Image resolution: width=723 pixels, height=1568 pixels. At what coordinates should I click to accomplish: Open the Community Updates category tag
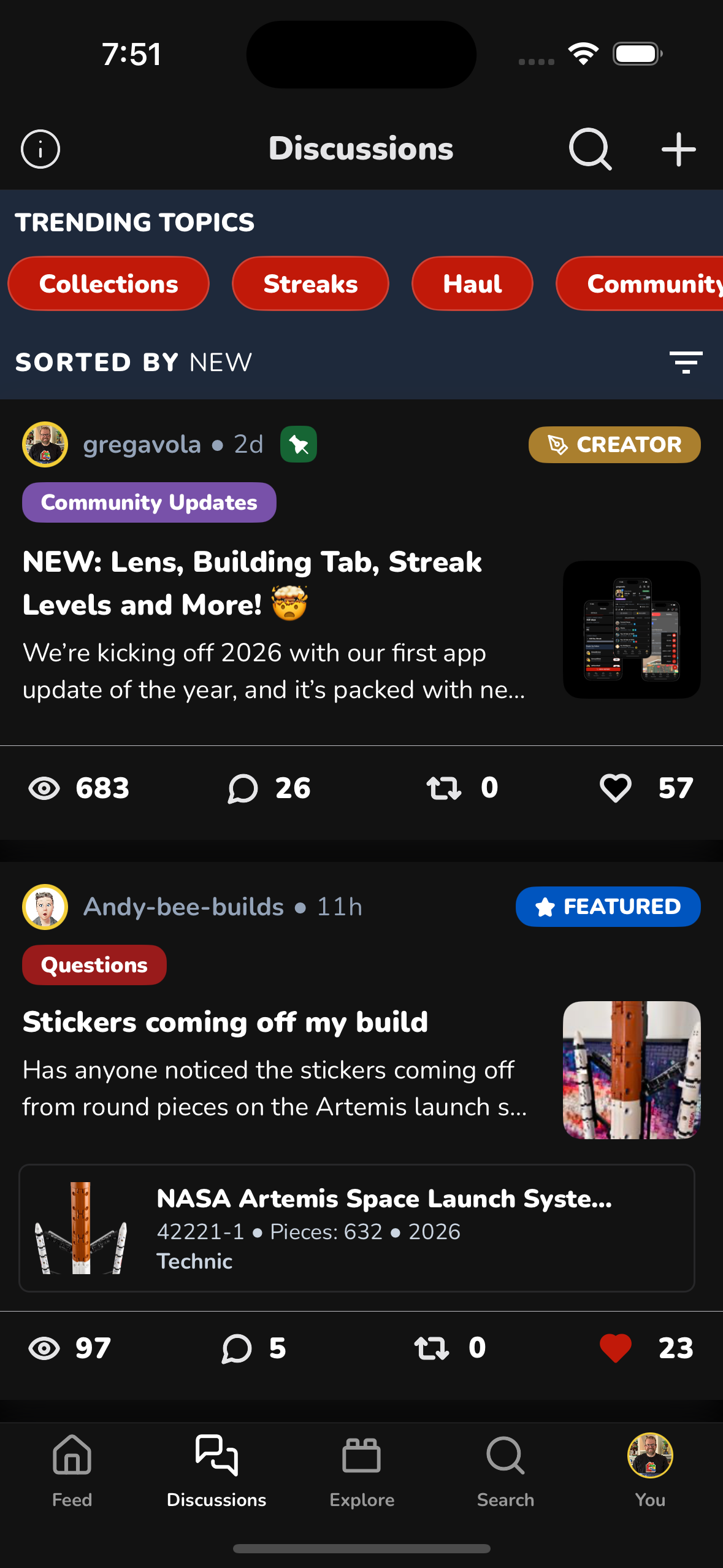(x=148, y=502)
